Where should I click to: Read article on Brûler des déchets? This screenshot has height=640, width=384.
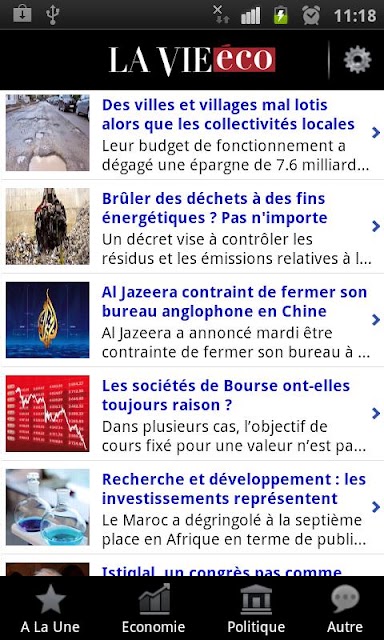pyautogui.click(x=192, y=227)
